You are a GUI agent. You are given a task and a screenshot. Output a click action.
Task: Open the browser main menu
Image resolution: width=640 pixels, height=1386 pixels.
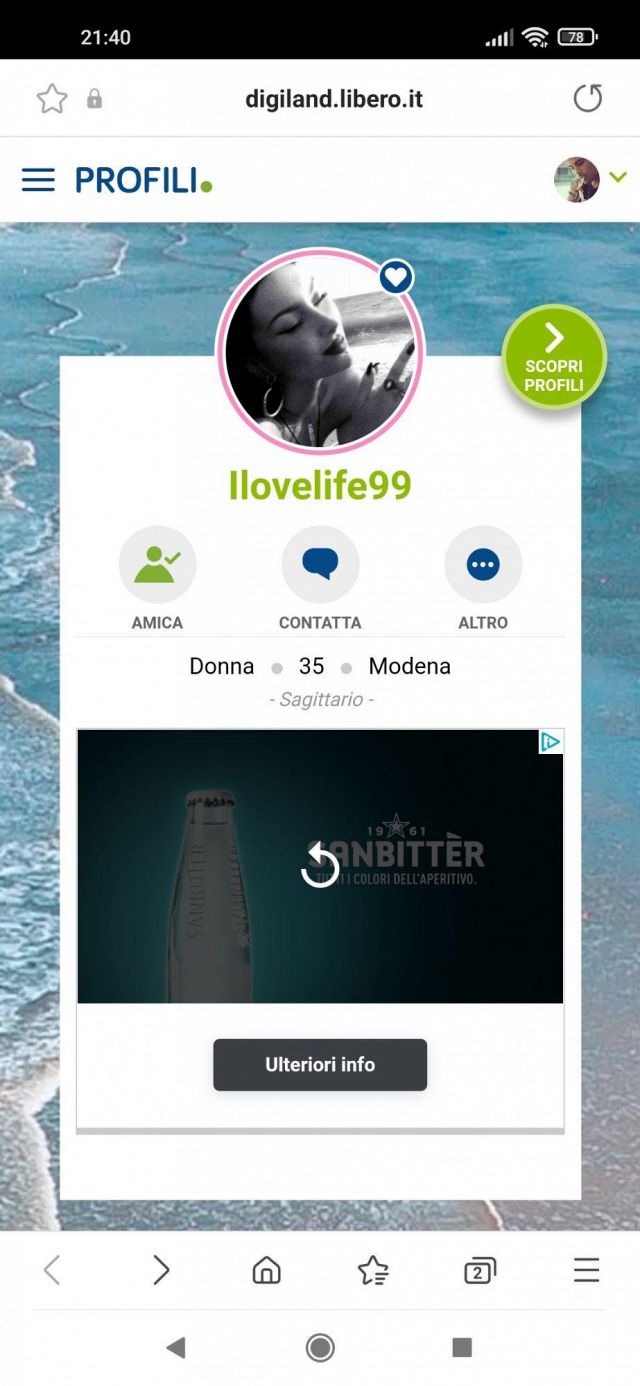(x=586, y=1270)
